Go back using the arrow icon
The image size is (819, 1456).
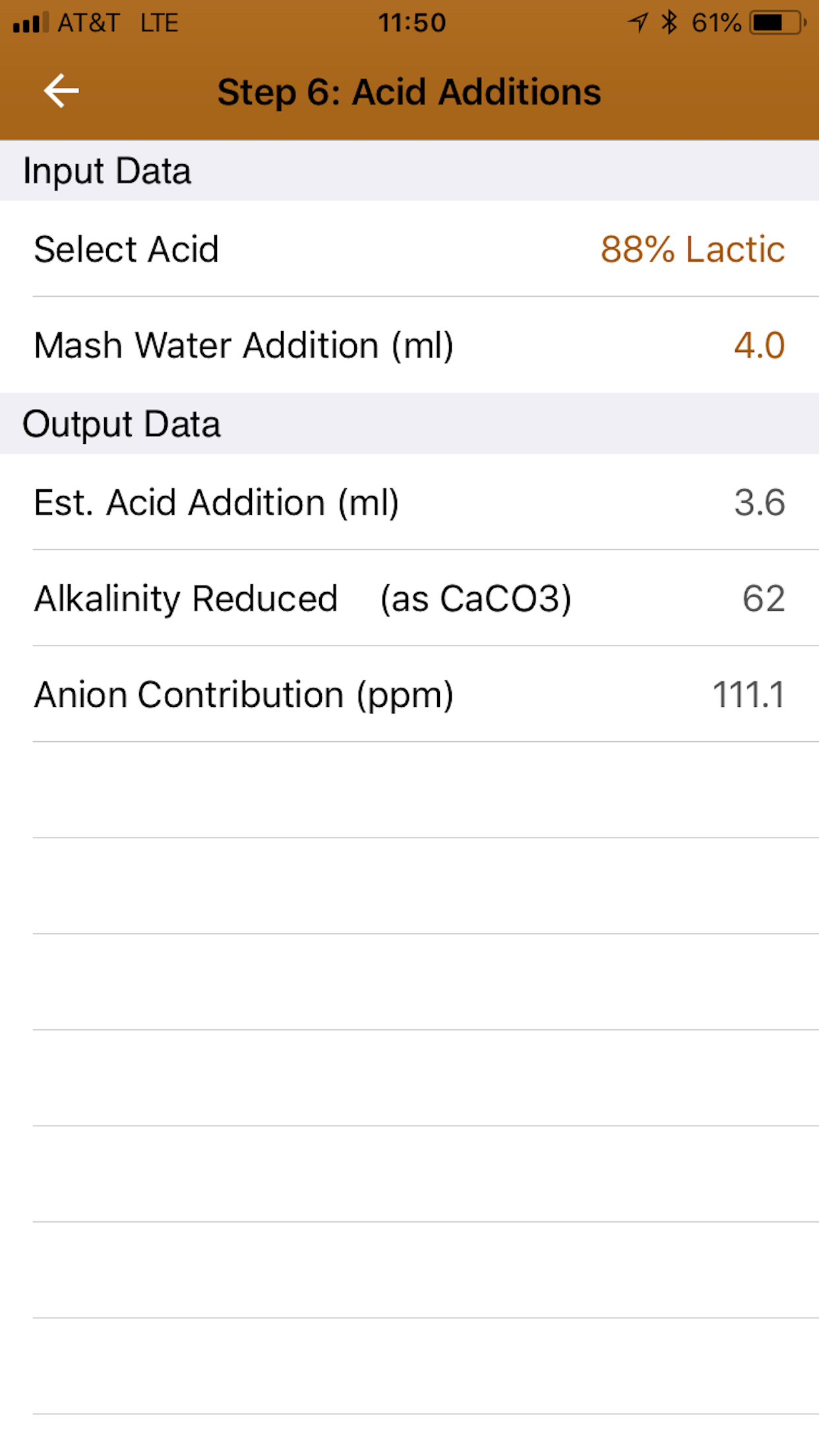(x=61, y=90)
